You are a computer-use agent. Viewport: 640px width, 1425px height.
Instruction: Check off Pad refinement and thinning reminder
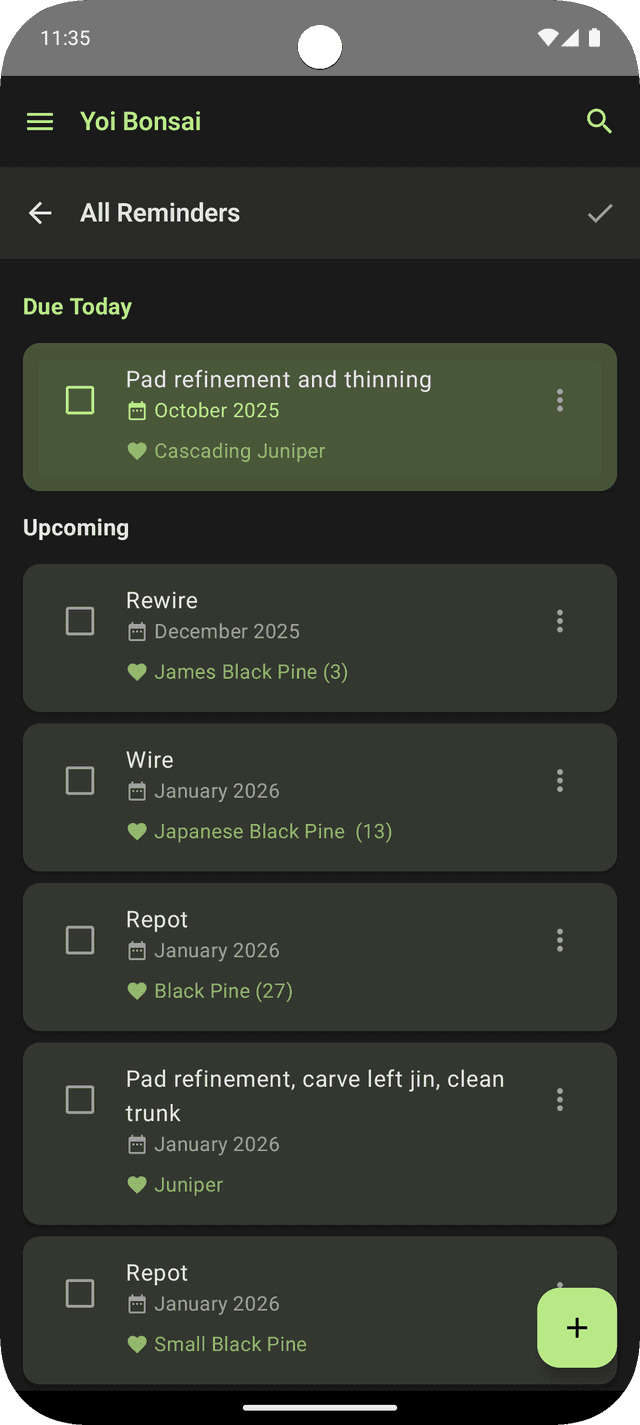(x=80, y=400)
